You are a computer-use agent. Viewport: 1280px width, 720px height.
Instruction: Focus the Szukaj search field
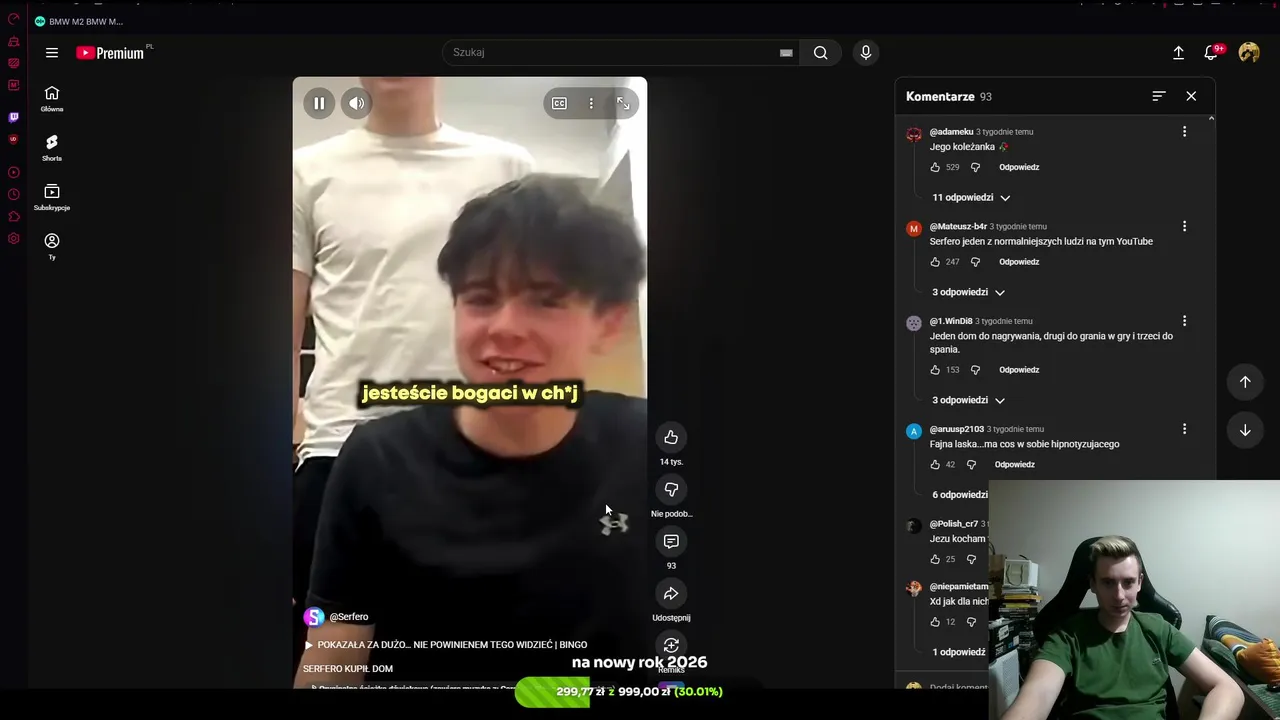tap(610, 52)
